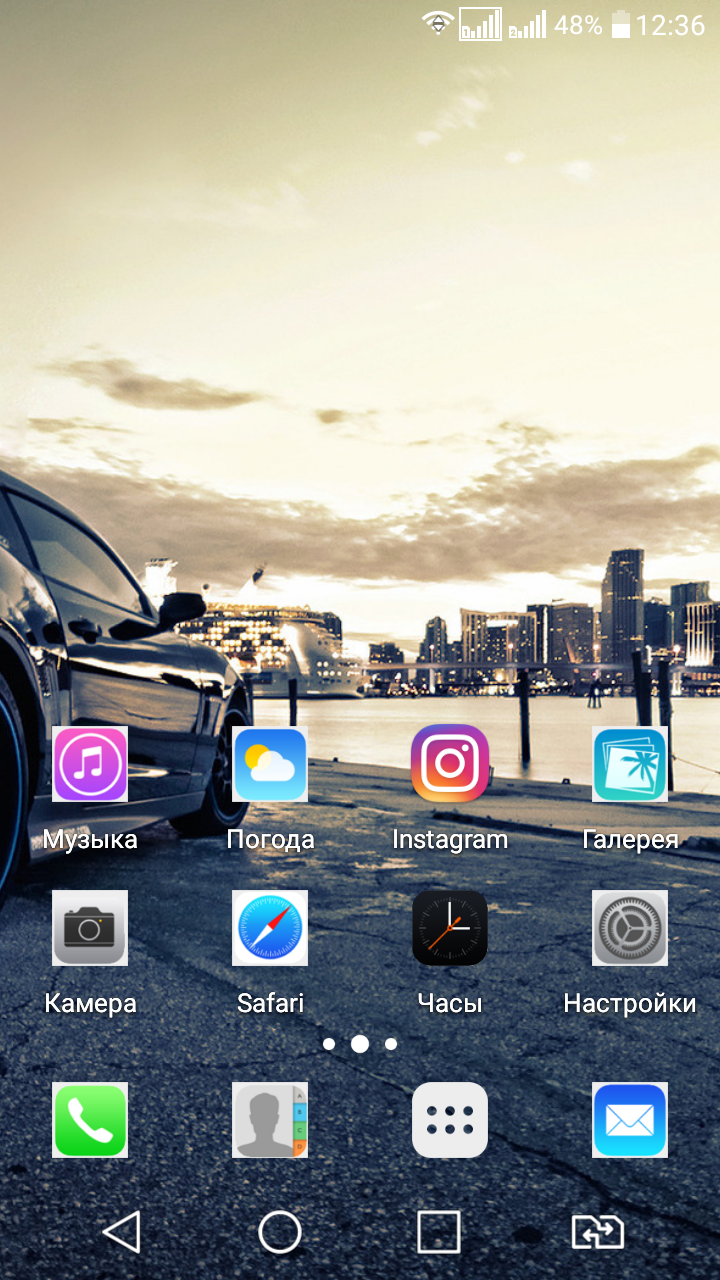Tap the system back button
Image resolution: width=720 pixels, height=1280 pixels.
tap(123, 1232)
